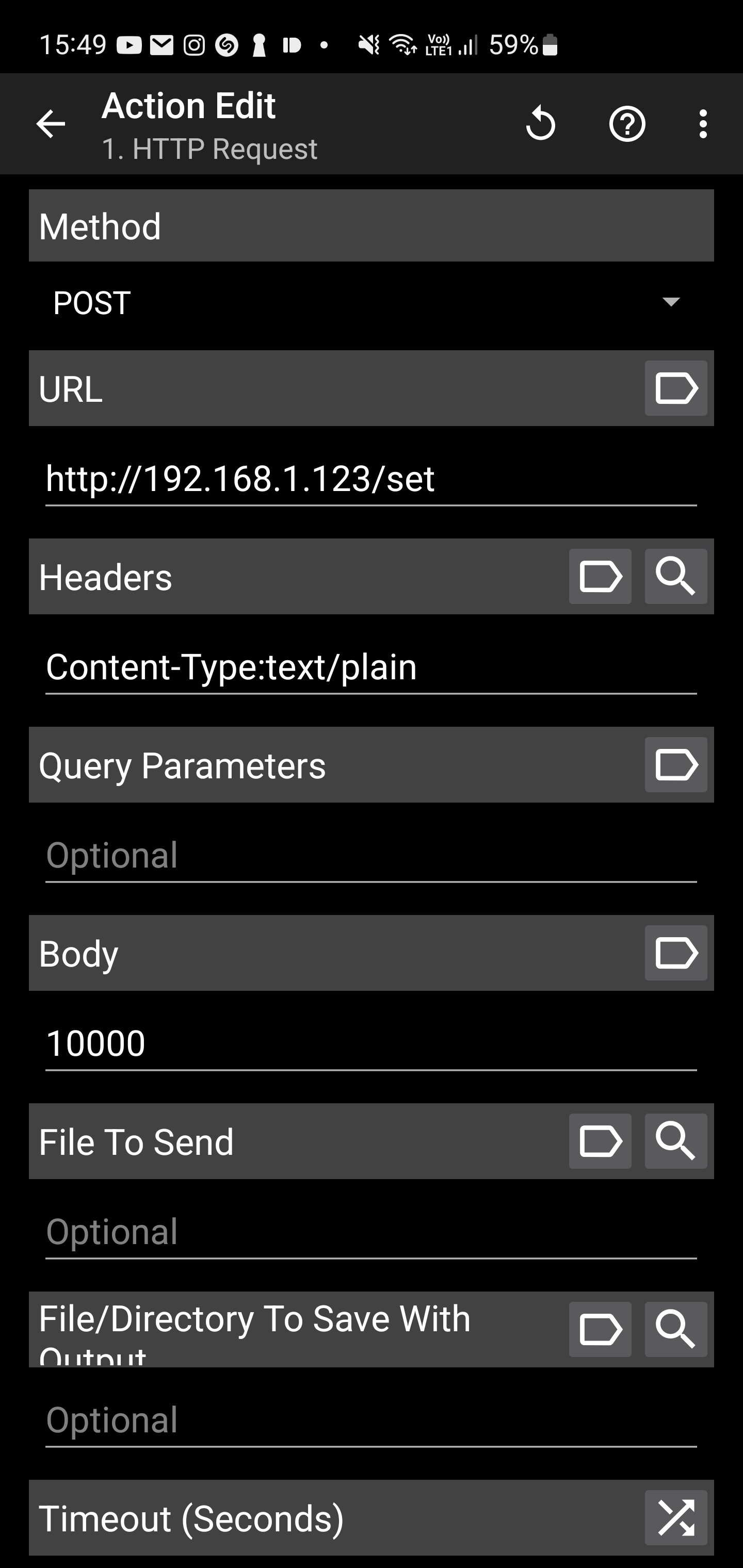The height and width of the screenshot is (1568, 743).
Task: Tap the crossed-arrows icon beside Timeout (Seconds)
Action: point(675,1517)
